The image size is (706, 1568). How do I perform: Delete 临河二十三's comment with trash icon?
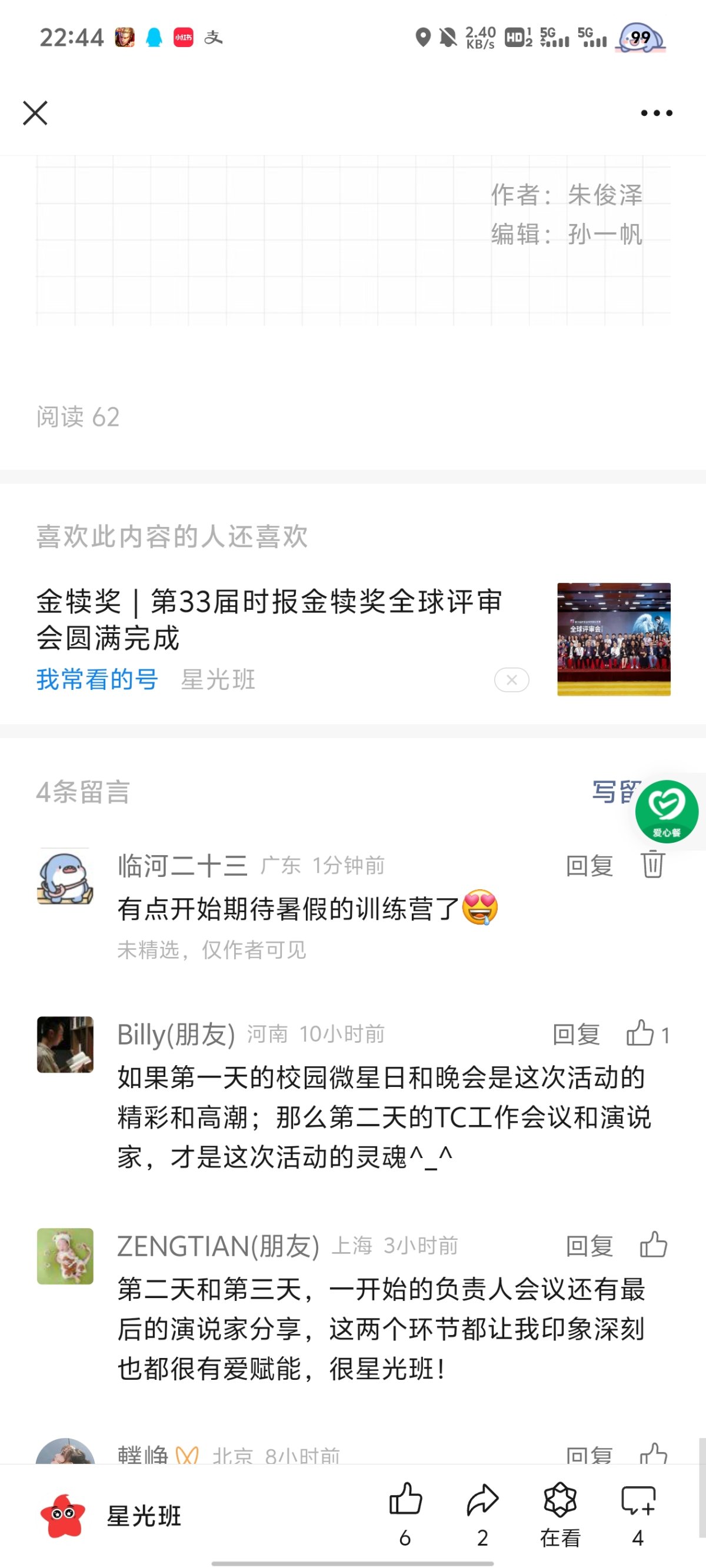tap(652, 865)
